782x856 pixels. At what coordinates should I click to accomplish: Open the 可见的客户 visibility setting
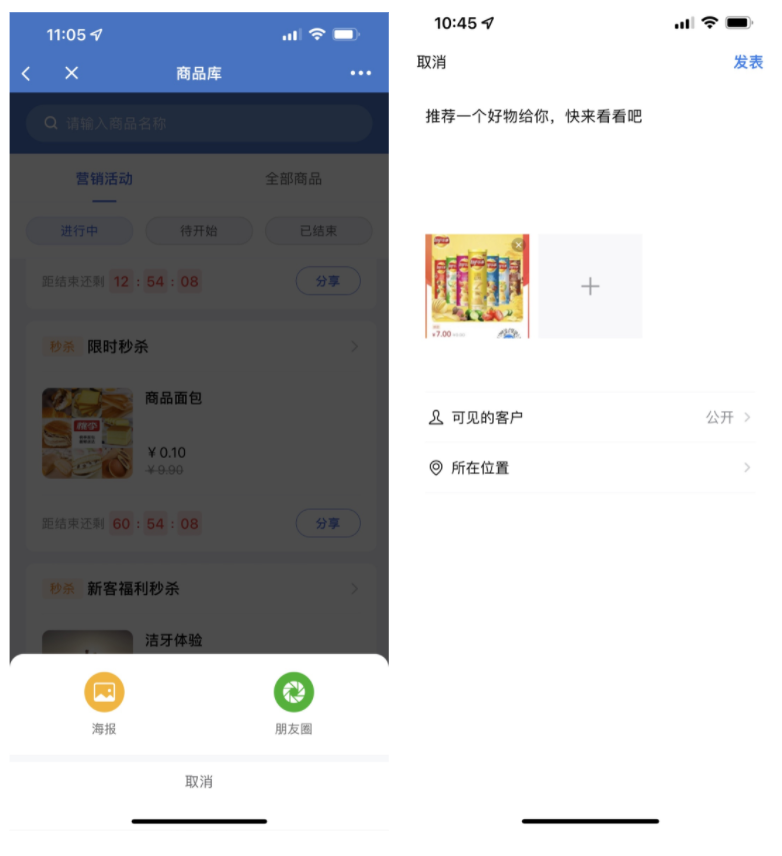[x=589, y=417]
